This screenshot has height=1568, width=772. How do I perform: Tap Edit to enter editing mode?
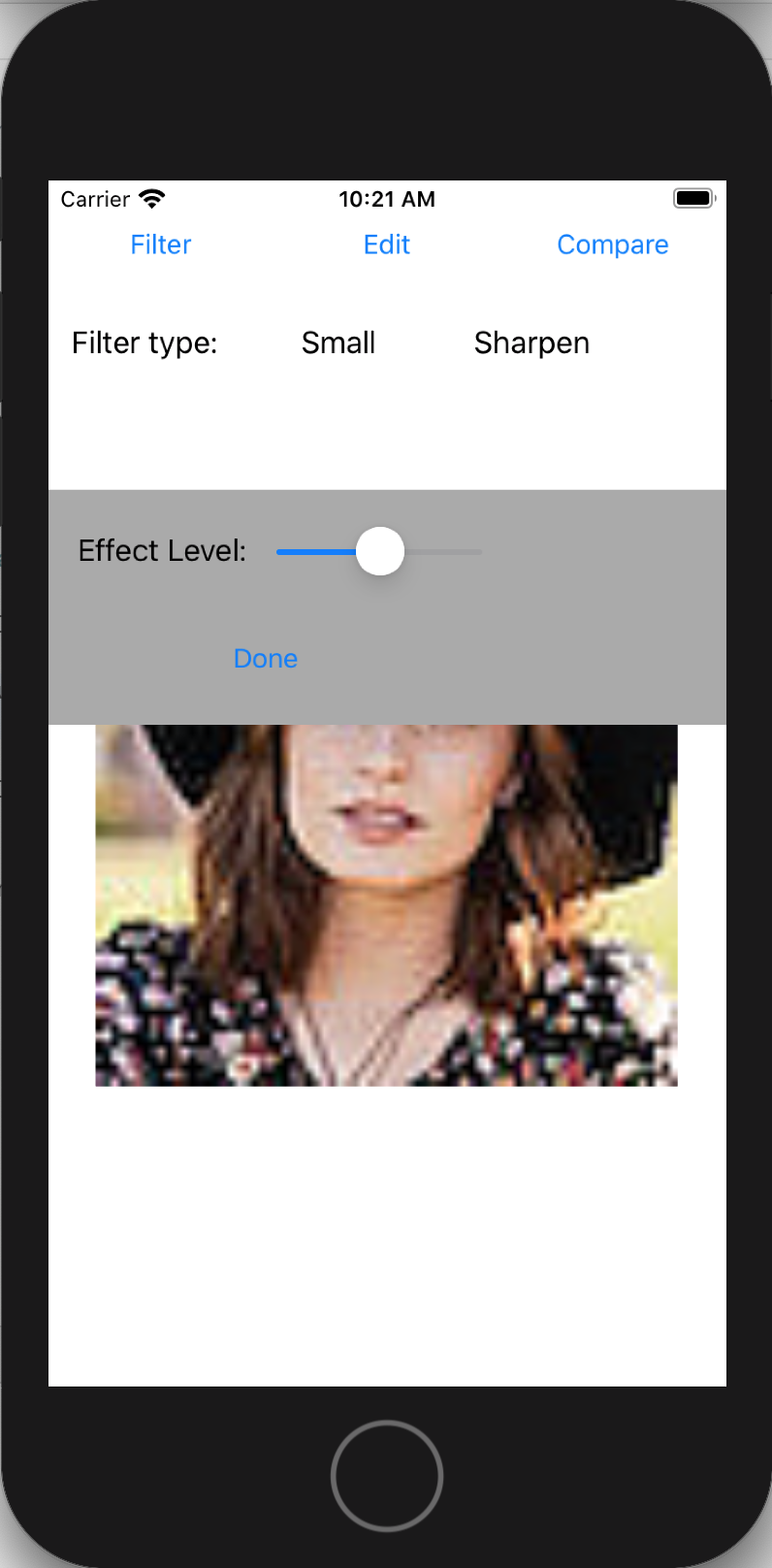pos(386,245)
